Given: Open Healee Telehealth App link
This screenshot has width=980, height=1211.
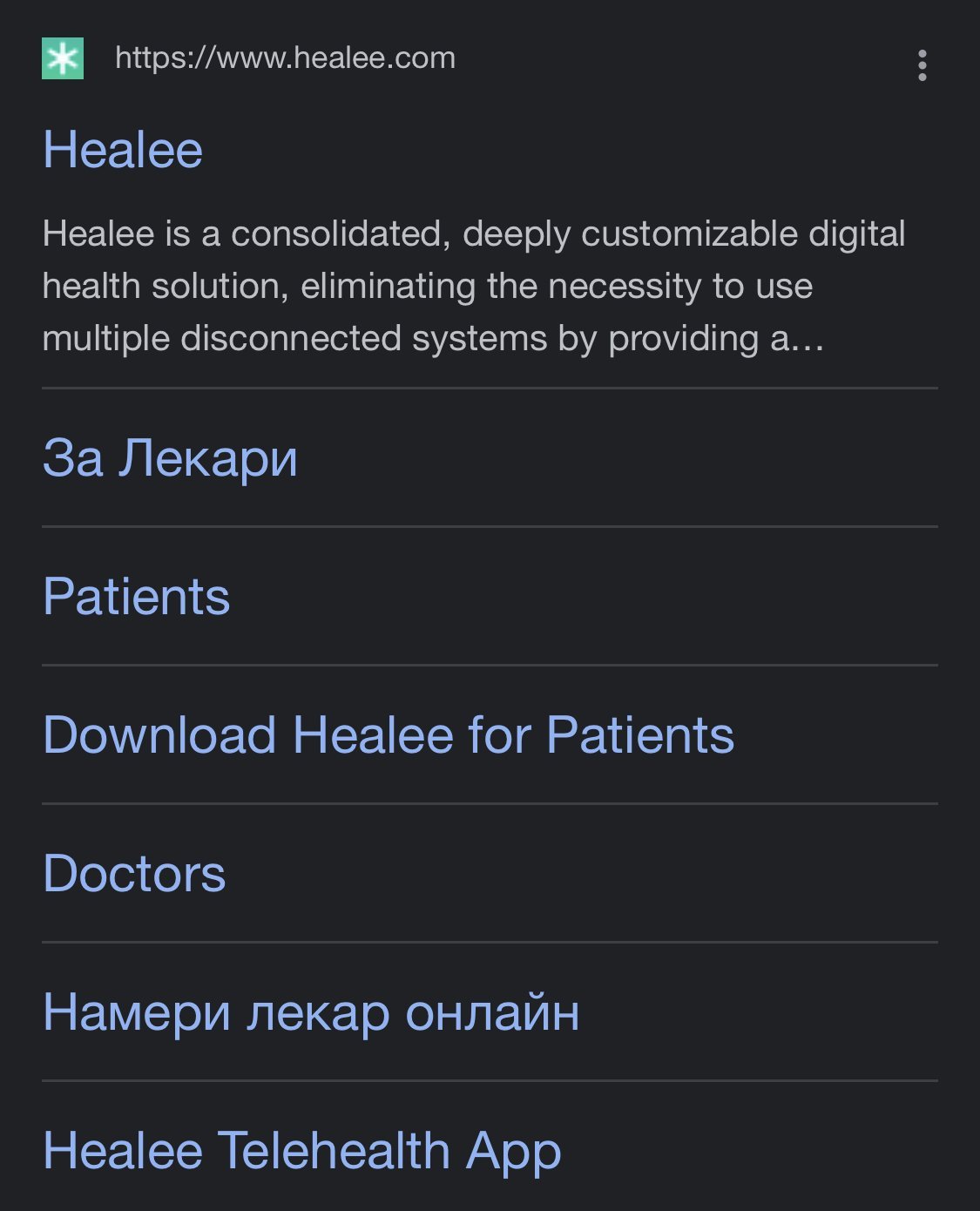Looking at the screenshot, I should (302, 1152).
